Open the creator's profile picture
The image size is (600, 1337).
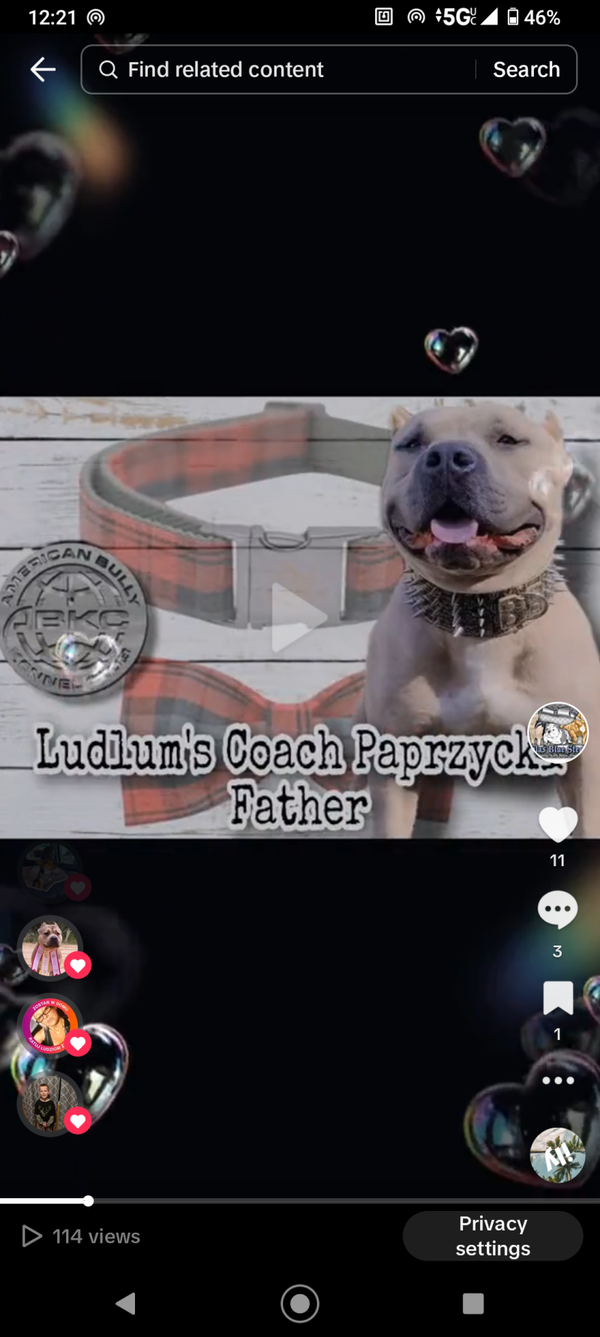pyautogui.click(x=557, y=733)
